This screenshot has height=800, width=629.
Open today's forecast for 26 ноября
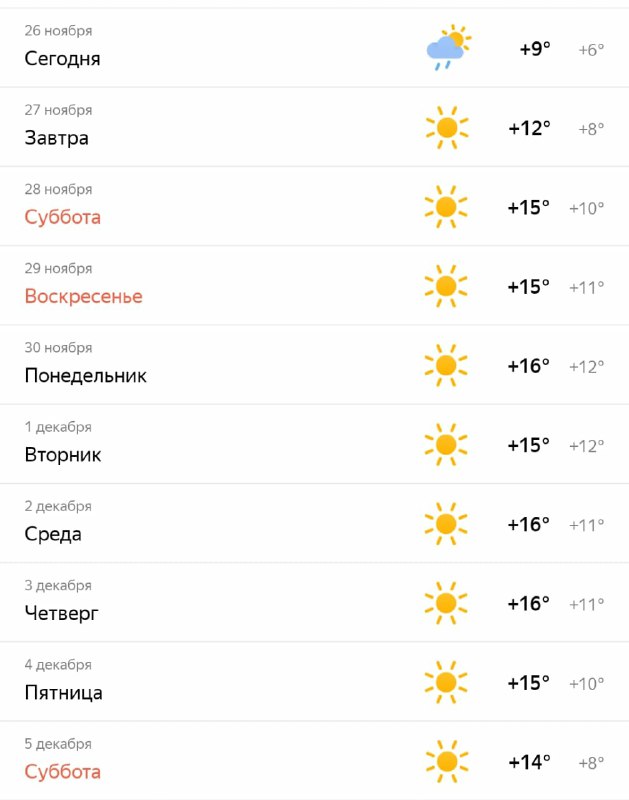62,58
